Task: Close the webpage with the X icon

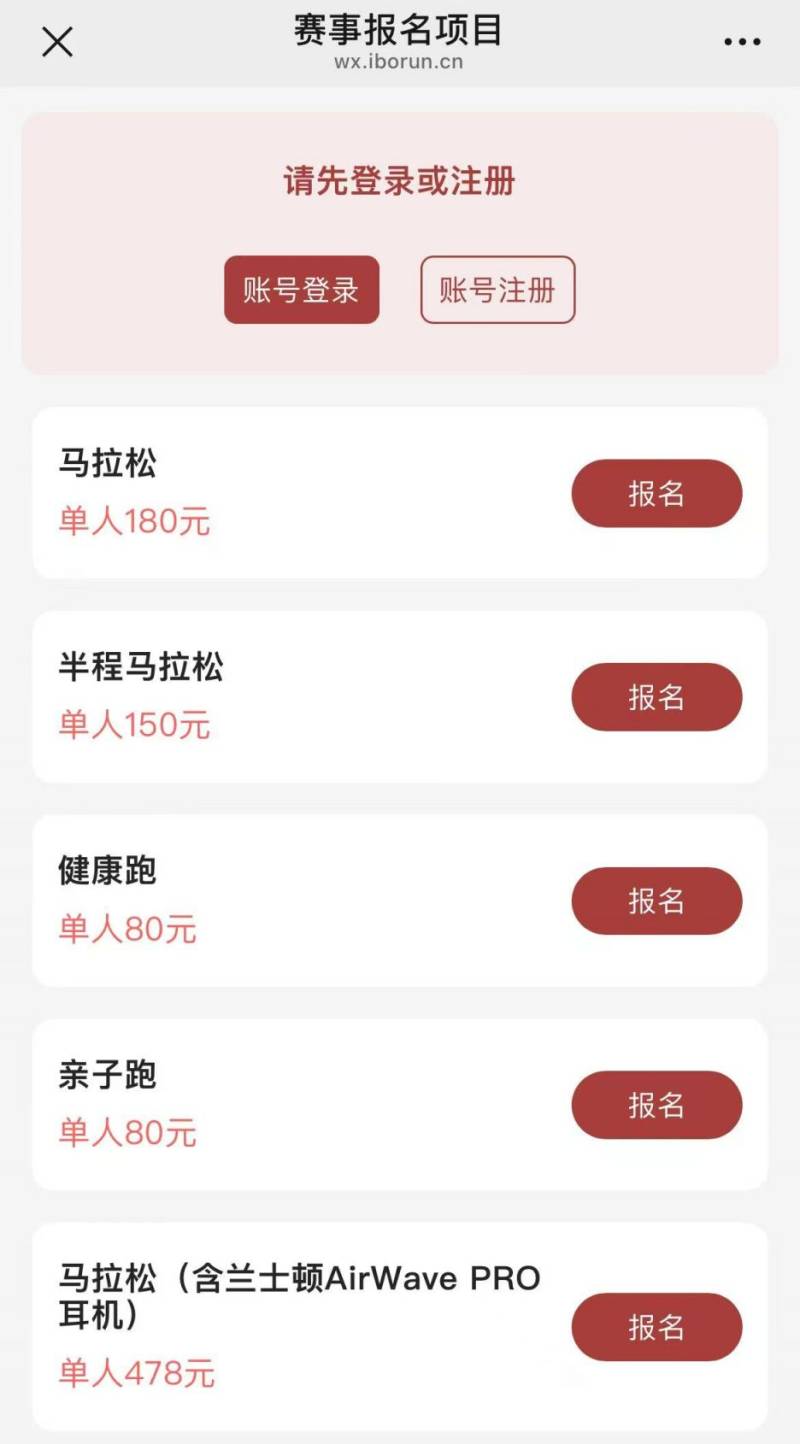Action: click(x=57, y=42)
